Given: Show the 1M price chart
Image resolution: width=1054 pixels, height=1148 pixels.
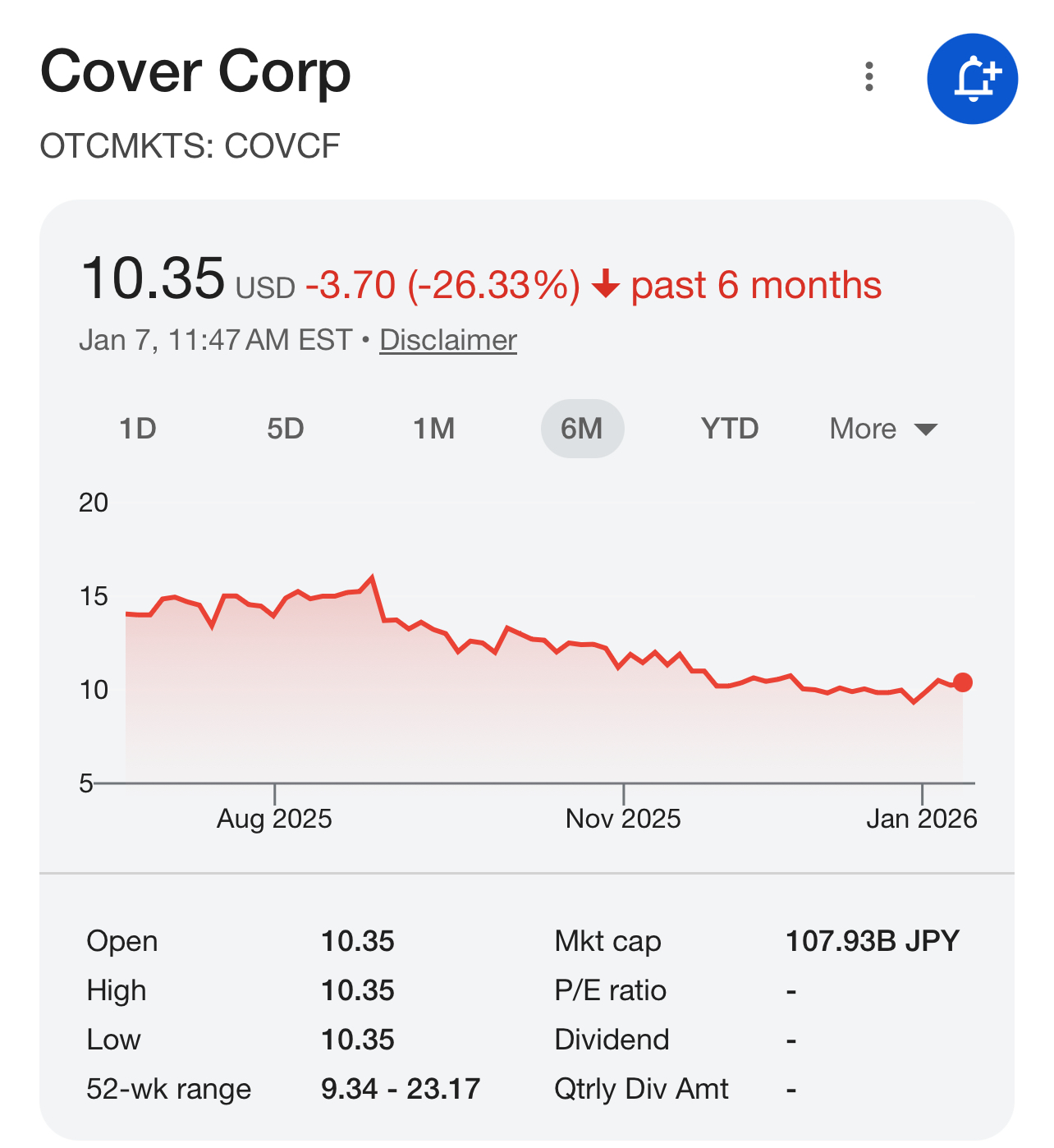Looking at the screenshot, I should (x=433, y=429).
